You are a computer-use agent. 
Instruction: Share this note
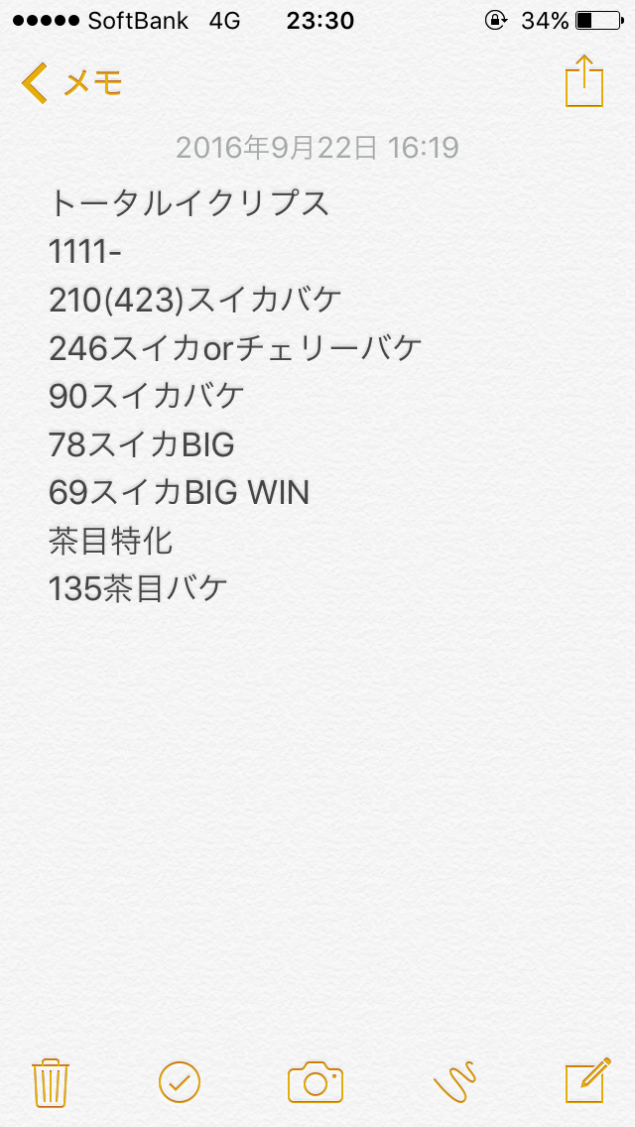(584, 81)
